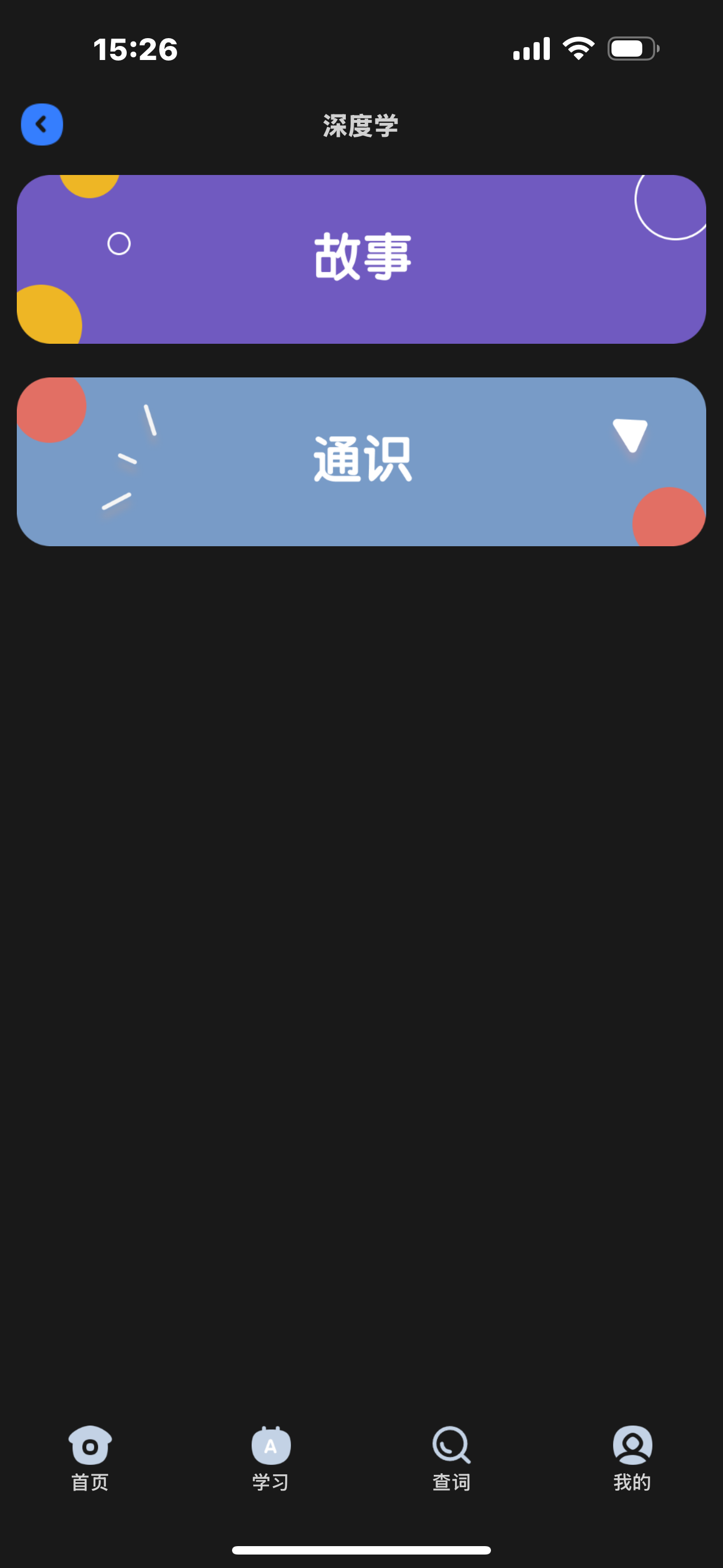723x1568 pixels.
Task: Go to the 我的 tab
Action: point(632,1457)
